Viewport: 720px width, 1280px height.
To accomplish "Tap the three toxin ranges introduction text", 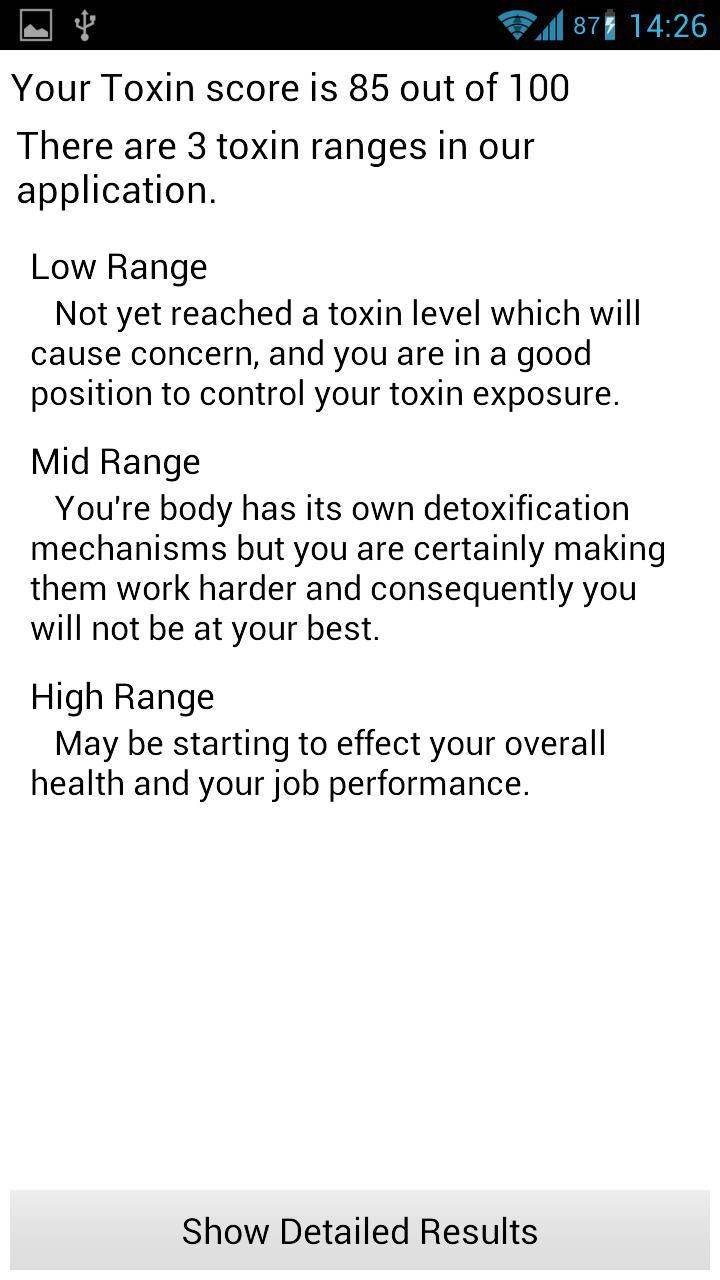I will pos(276,167).
